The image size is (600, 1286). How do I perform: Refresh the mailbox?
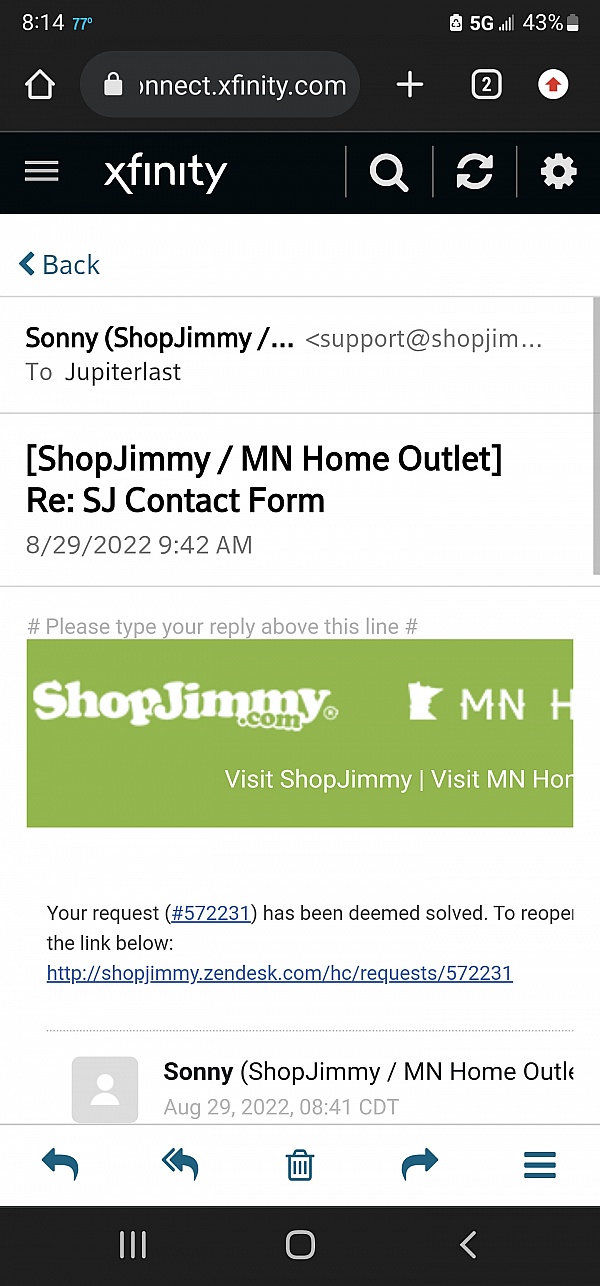(474, 173)
